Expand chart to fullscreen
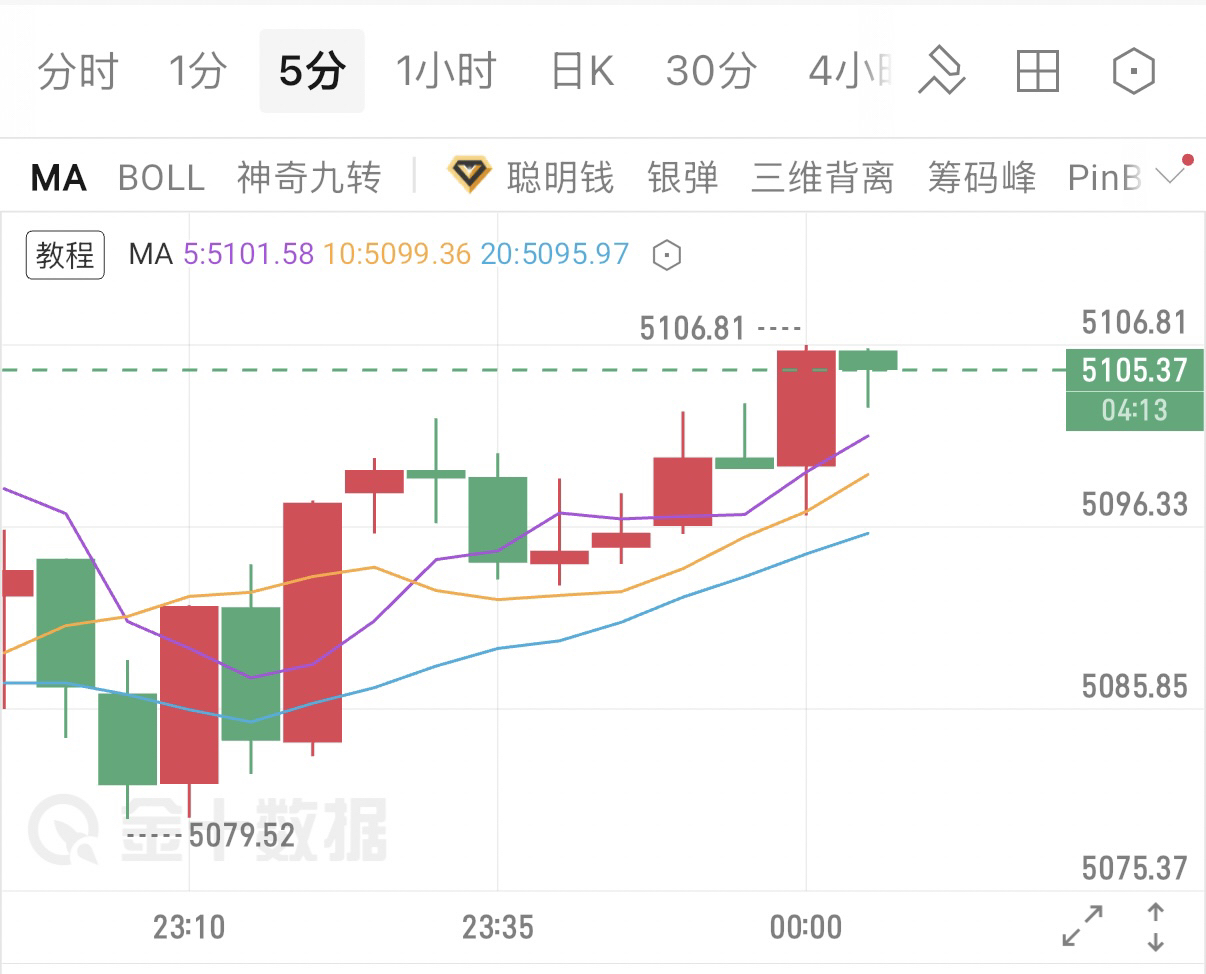The width and height of the screenshot is (1206, 974). (1082, 926)
